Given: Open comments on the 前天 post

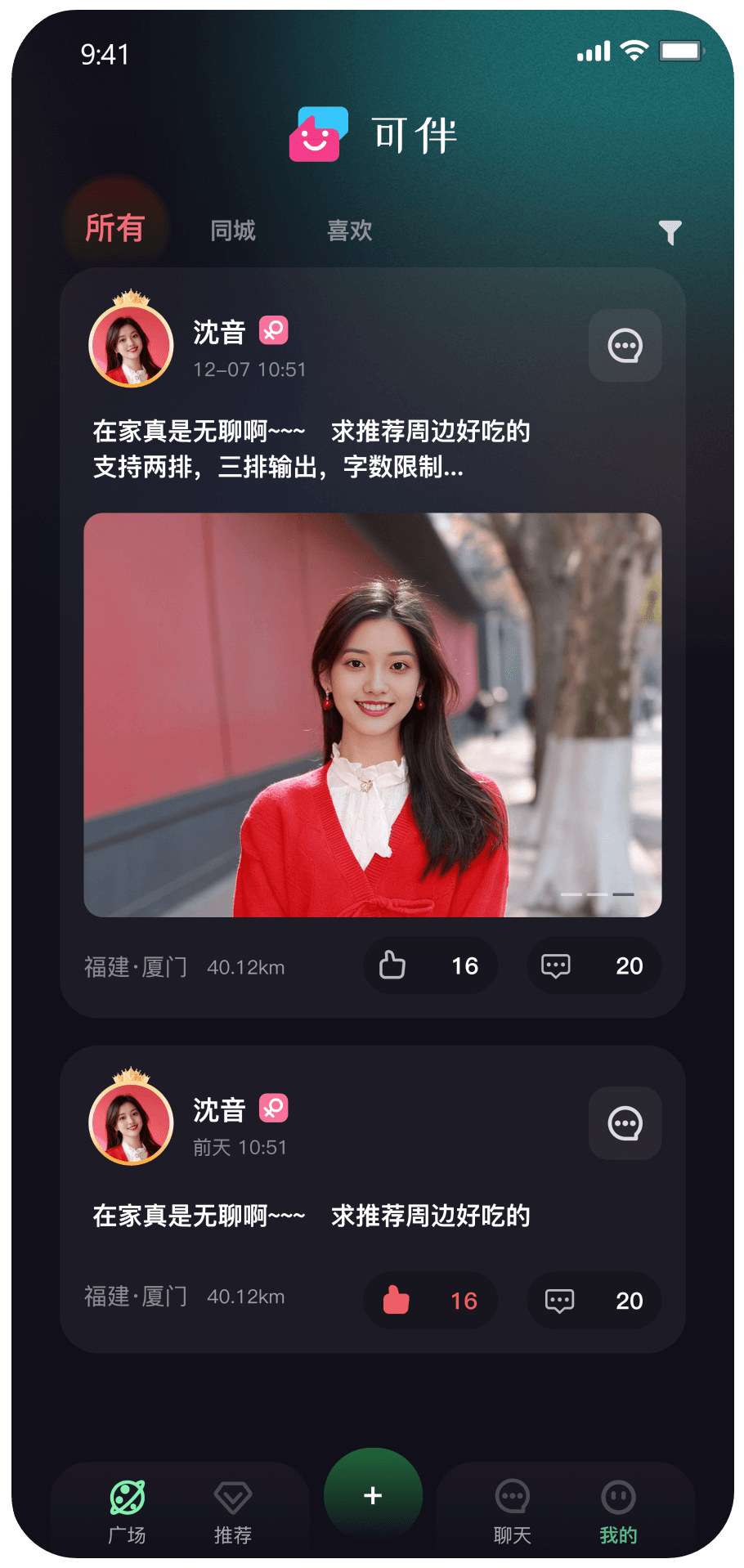Looking at the screenshot, I should pyautogui.click(x=594, y=1300).
